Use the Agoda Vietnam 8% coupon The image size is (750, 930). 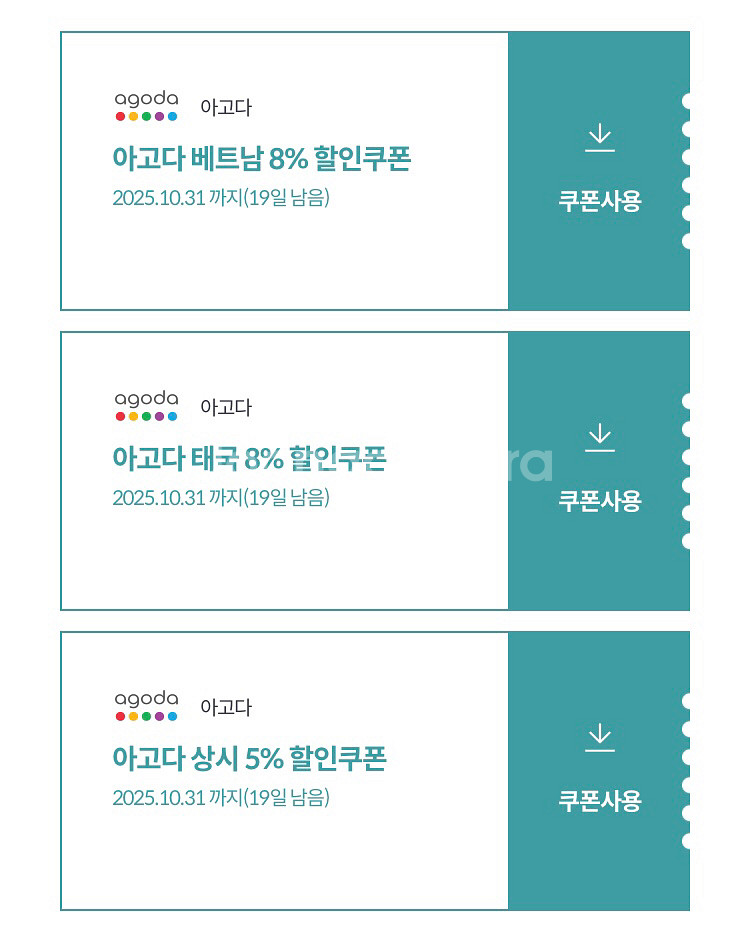tap(598, 172)
